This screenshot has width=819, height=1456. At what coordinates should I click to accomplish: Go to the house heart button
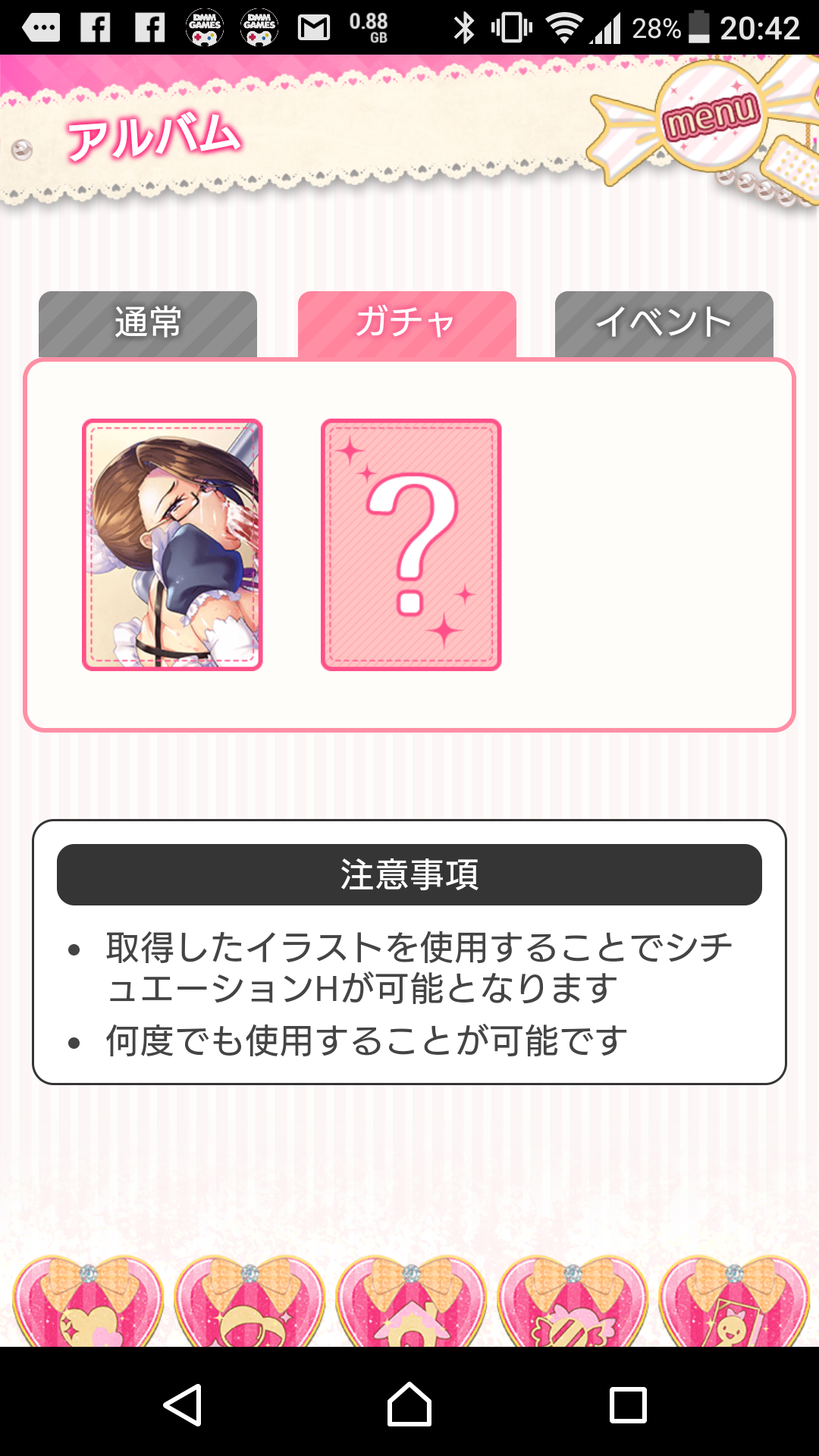click(x=411, y=1304)
